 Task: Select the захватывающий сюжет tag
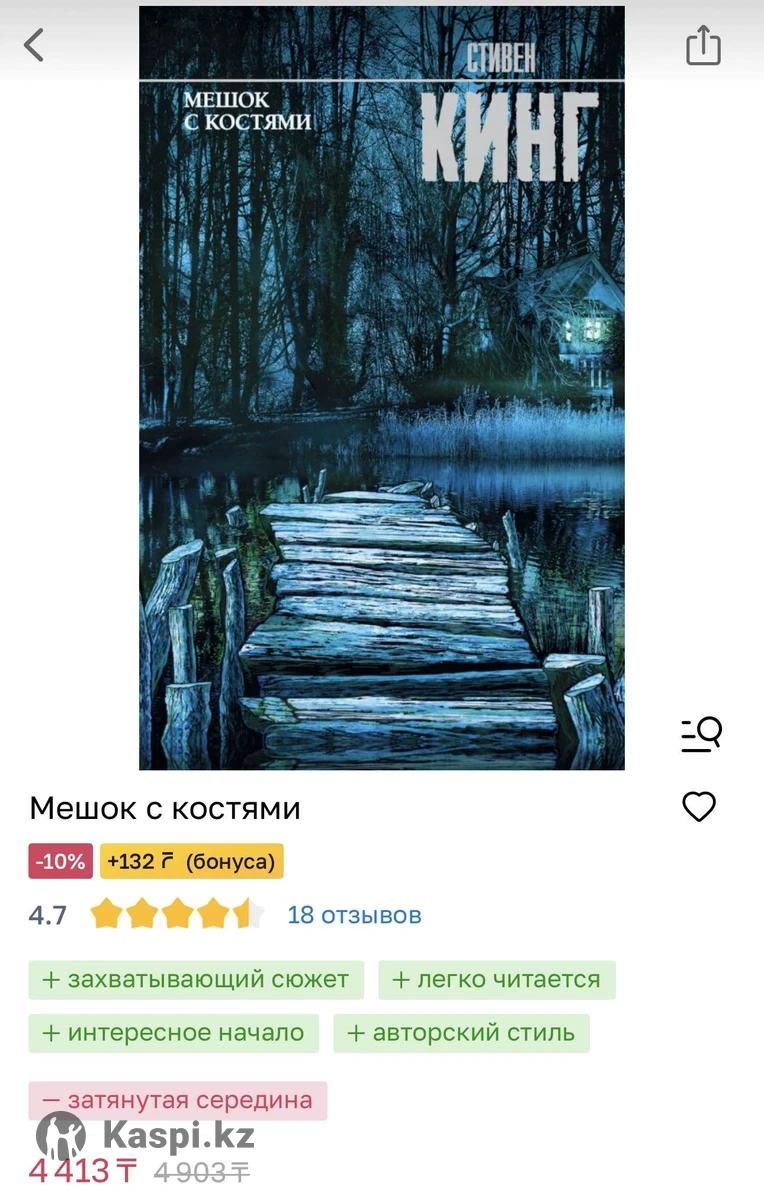tap(196, 980)
